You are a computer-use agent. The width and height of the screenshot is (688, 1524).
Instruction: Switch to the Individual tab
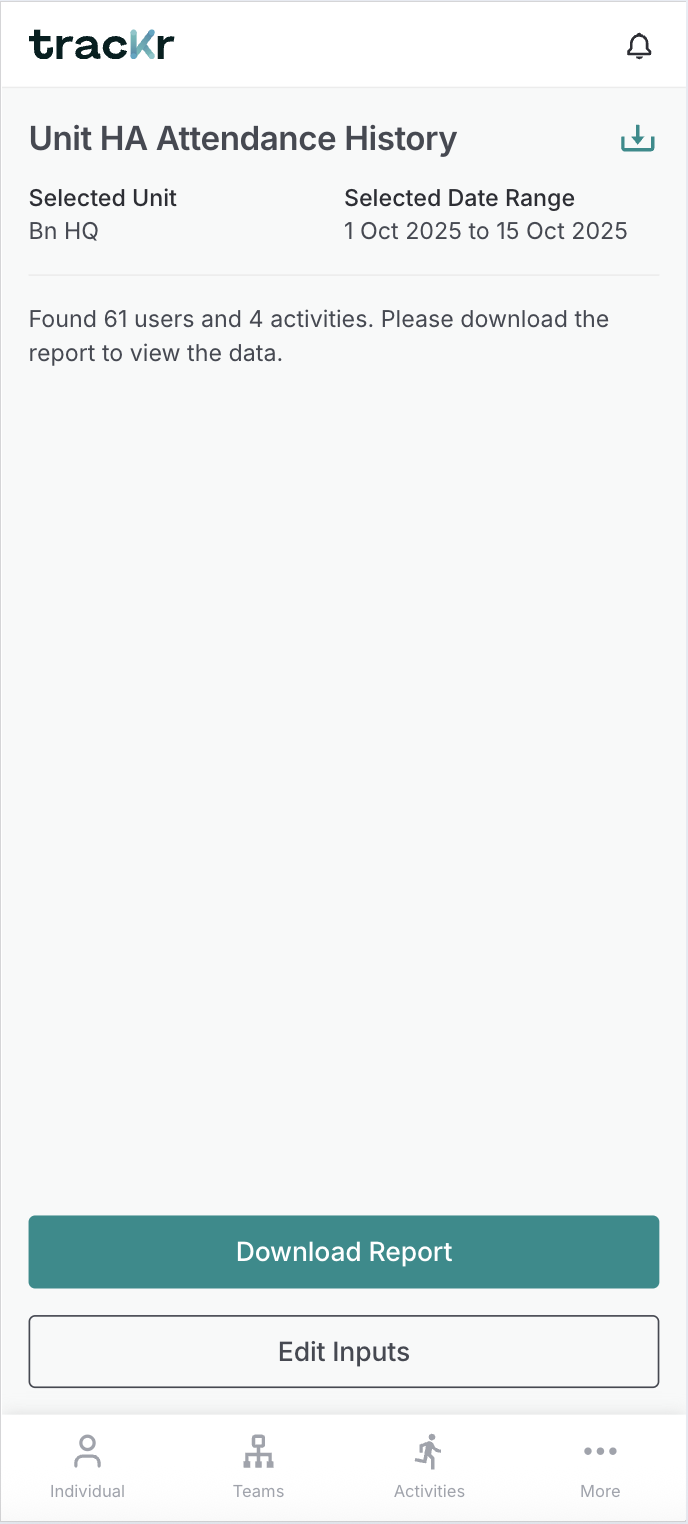pyautogui.click(x=88, y=1466)
